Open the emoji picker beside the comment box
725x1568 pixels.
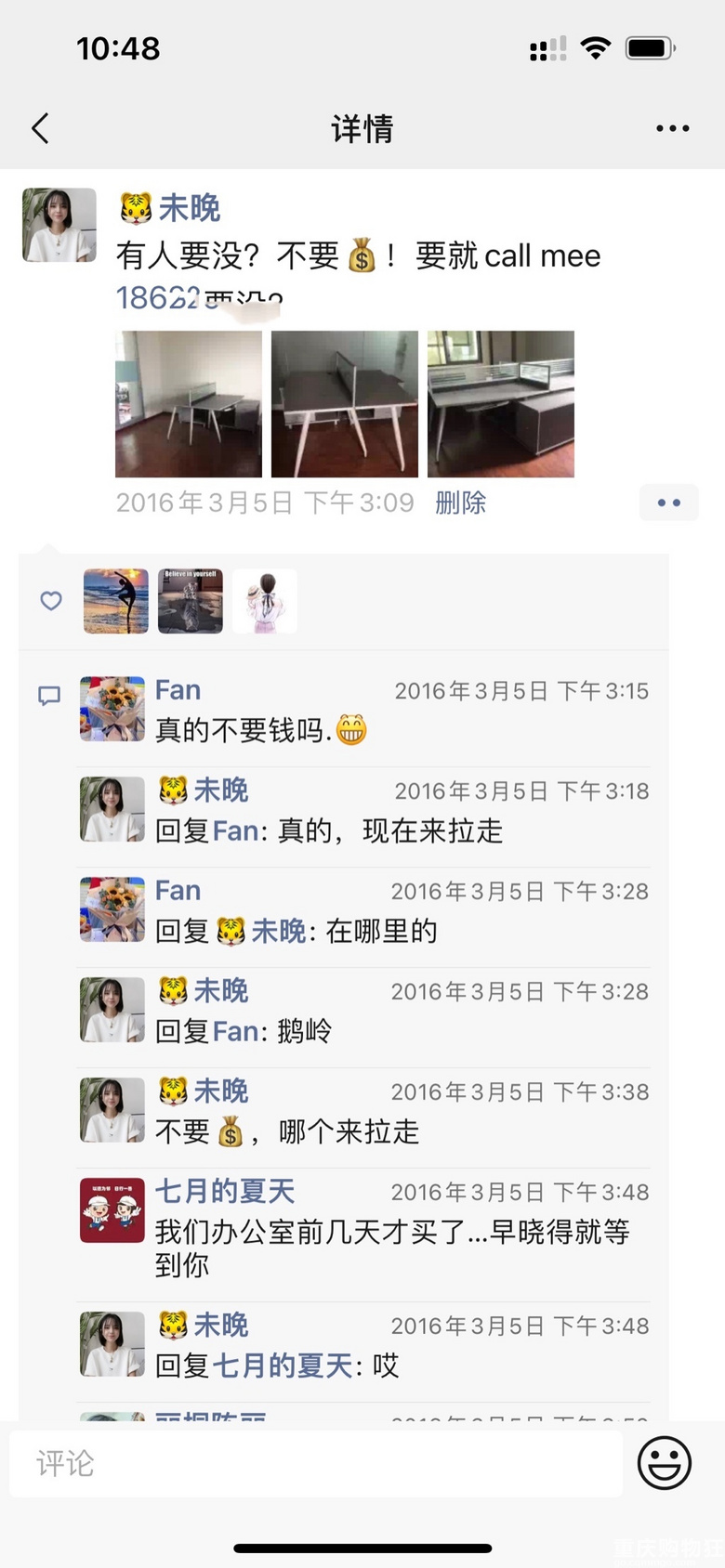664,1463
